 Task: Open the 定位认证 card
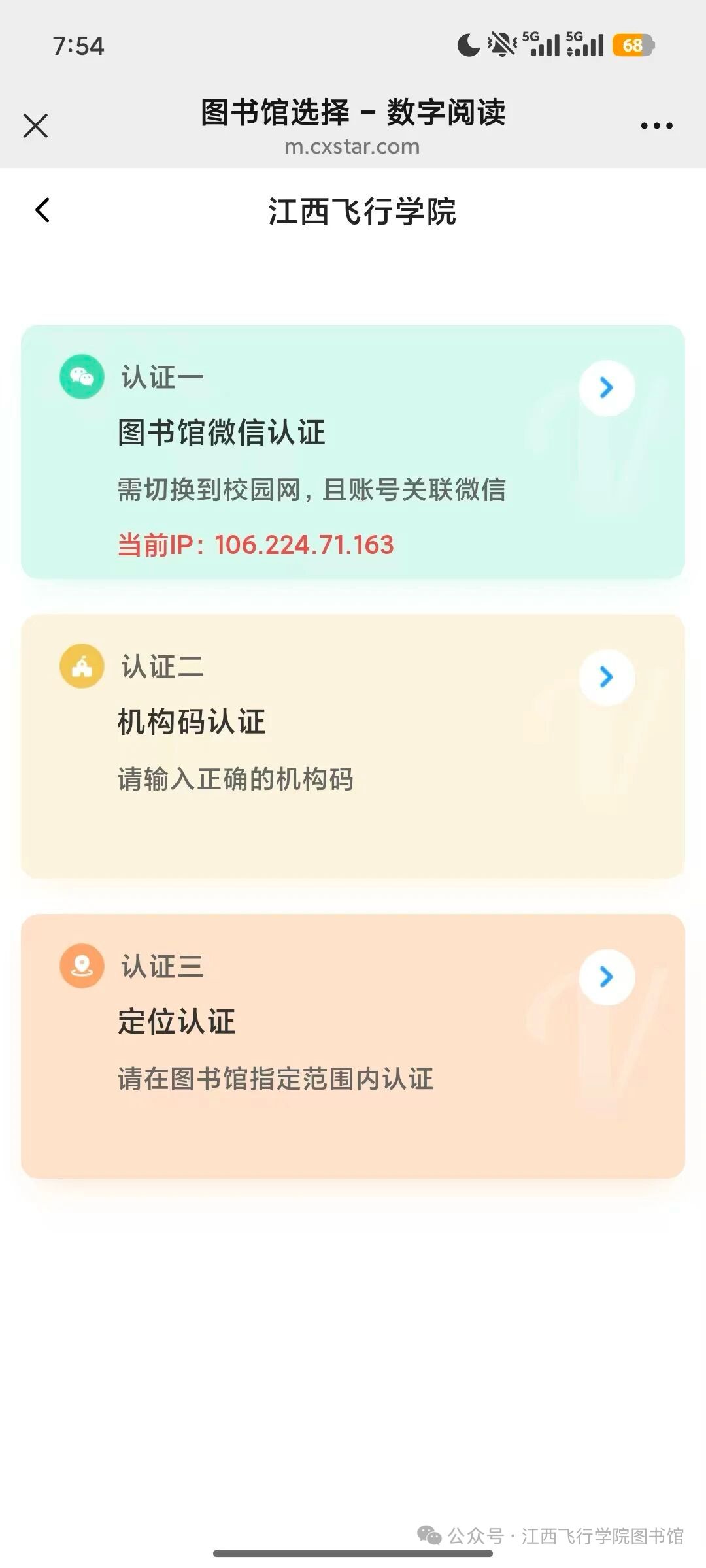[353, 1046]
